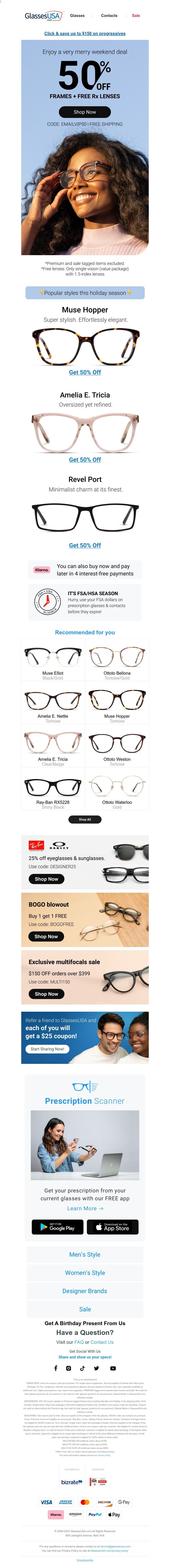Open the Sale link in the header

click(x=136, y=15)
